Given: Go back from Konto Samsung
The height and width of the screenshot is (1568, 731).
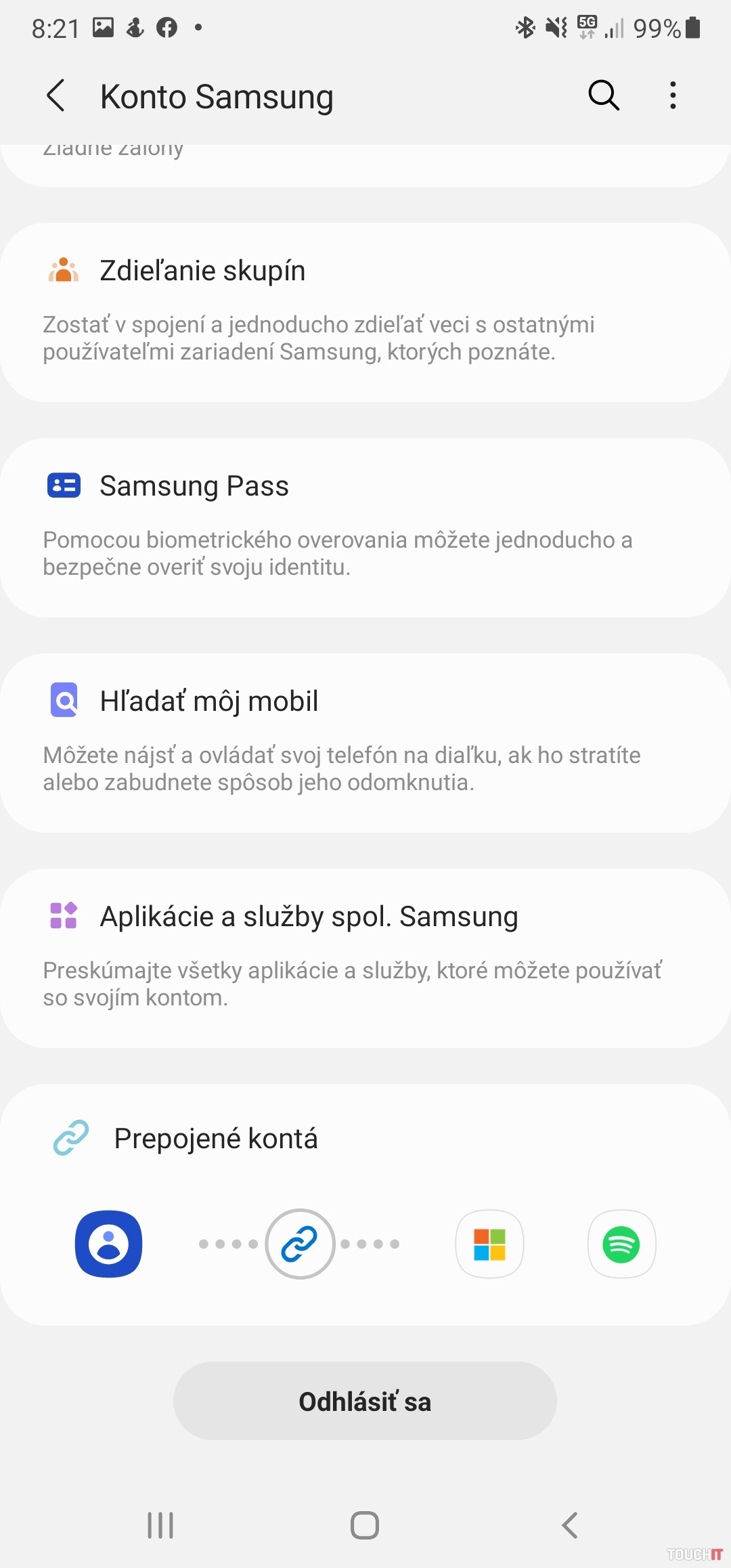Looking at the screenshot, I should [x=56, y=95].
